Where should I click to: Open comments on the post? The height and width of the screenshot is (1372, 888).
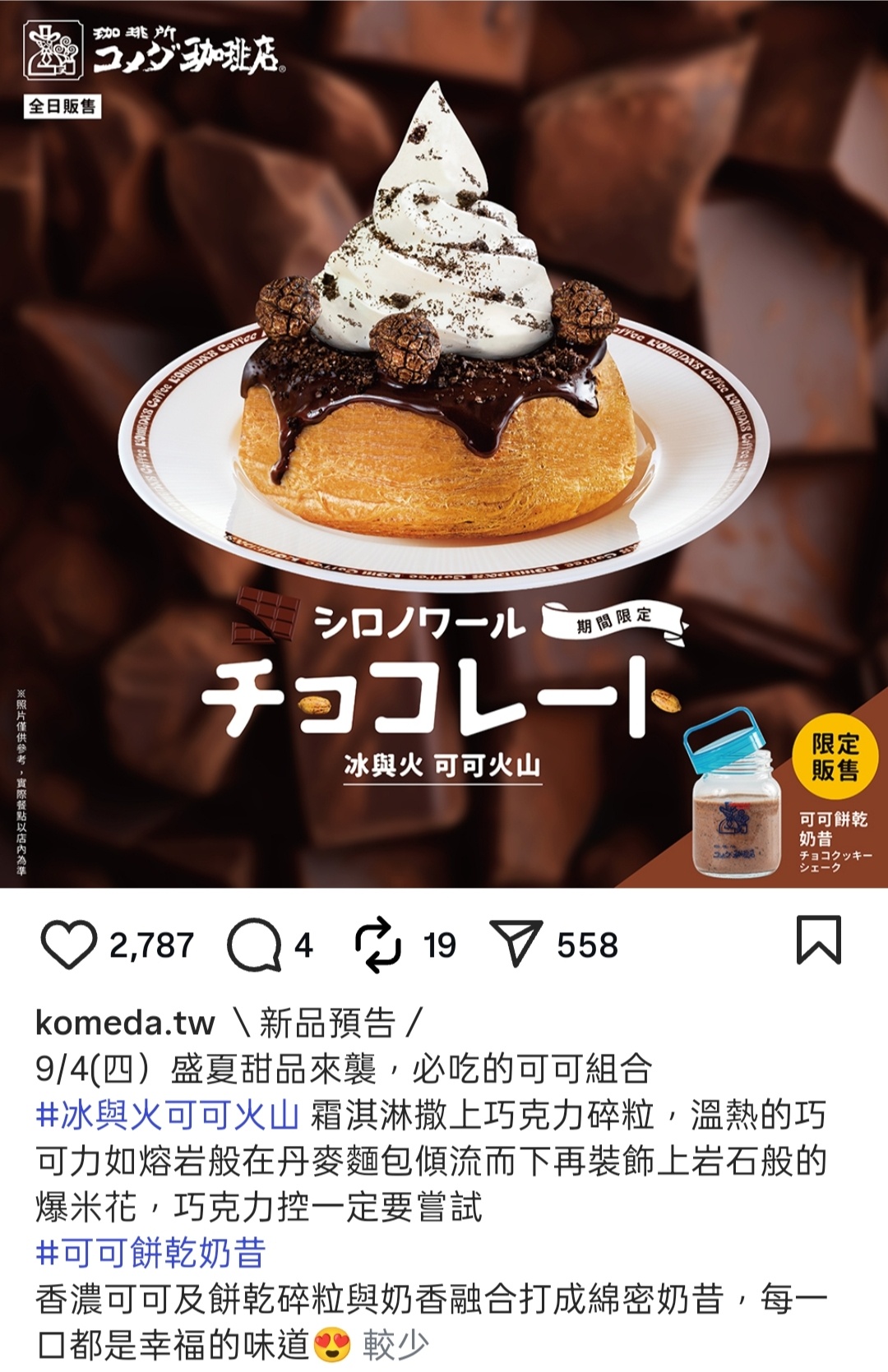(254, 945)
